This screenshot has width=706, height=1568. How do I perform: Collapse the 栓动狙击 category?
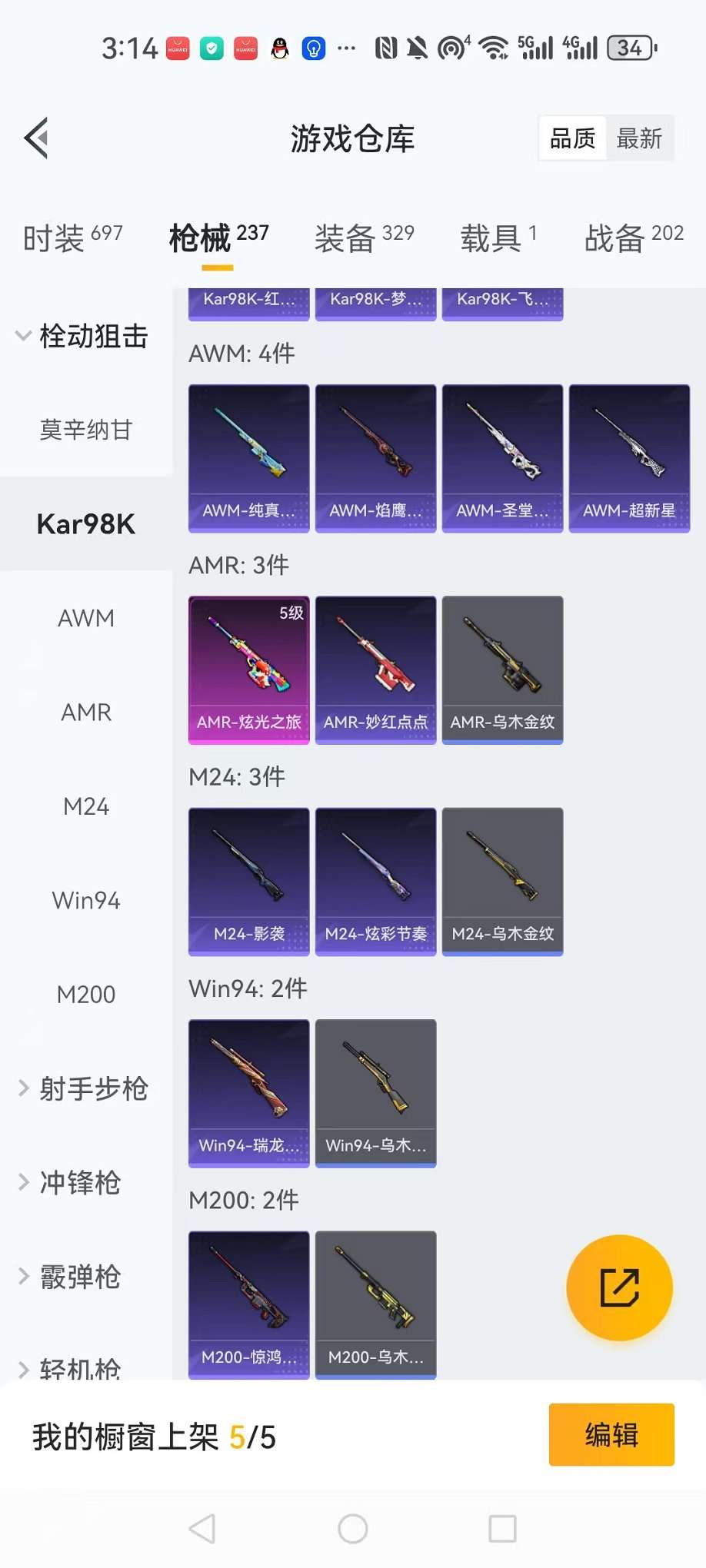(81, 336)
